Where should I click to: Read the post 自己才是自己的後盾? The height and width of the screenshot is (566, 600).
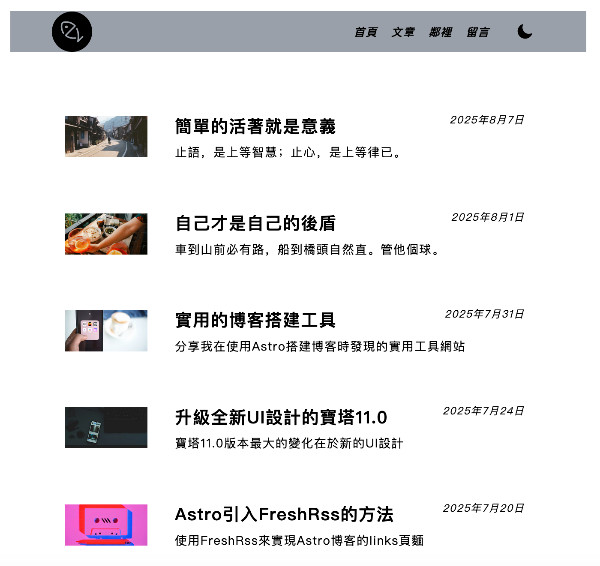pos(255,223)
